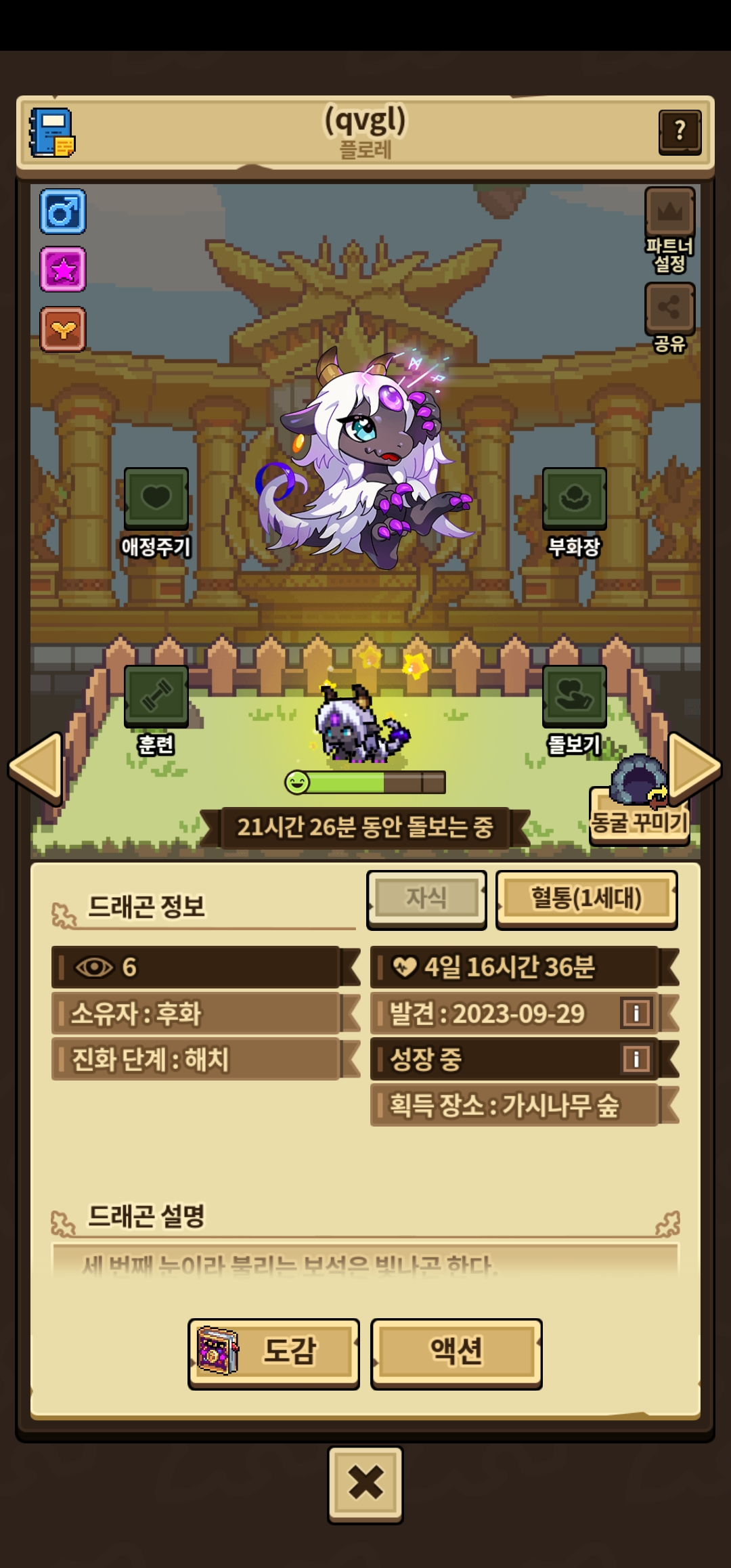The image size is (731, 1568).
Task: Open the 부화장 hatchery
Action: (x=574, y=513)
